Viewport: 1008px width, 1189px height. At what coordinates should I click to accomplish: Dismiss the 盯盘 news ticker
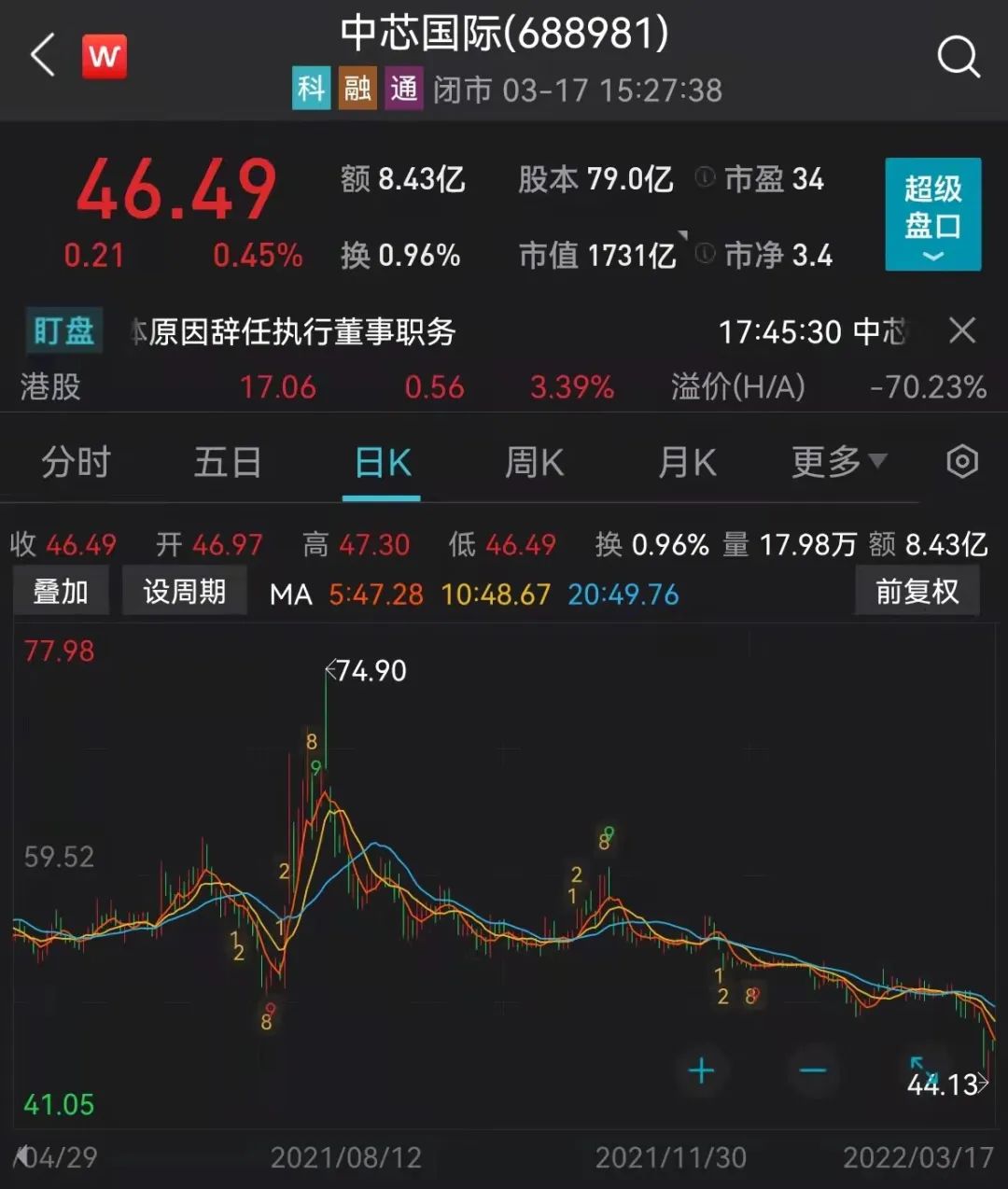coord(961,330)
